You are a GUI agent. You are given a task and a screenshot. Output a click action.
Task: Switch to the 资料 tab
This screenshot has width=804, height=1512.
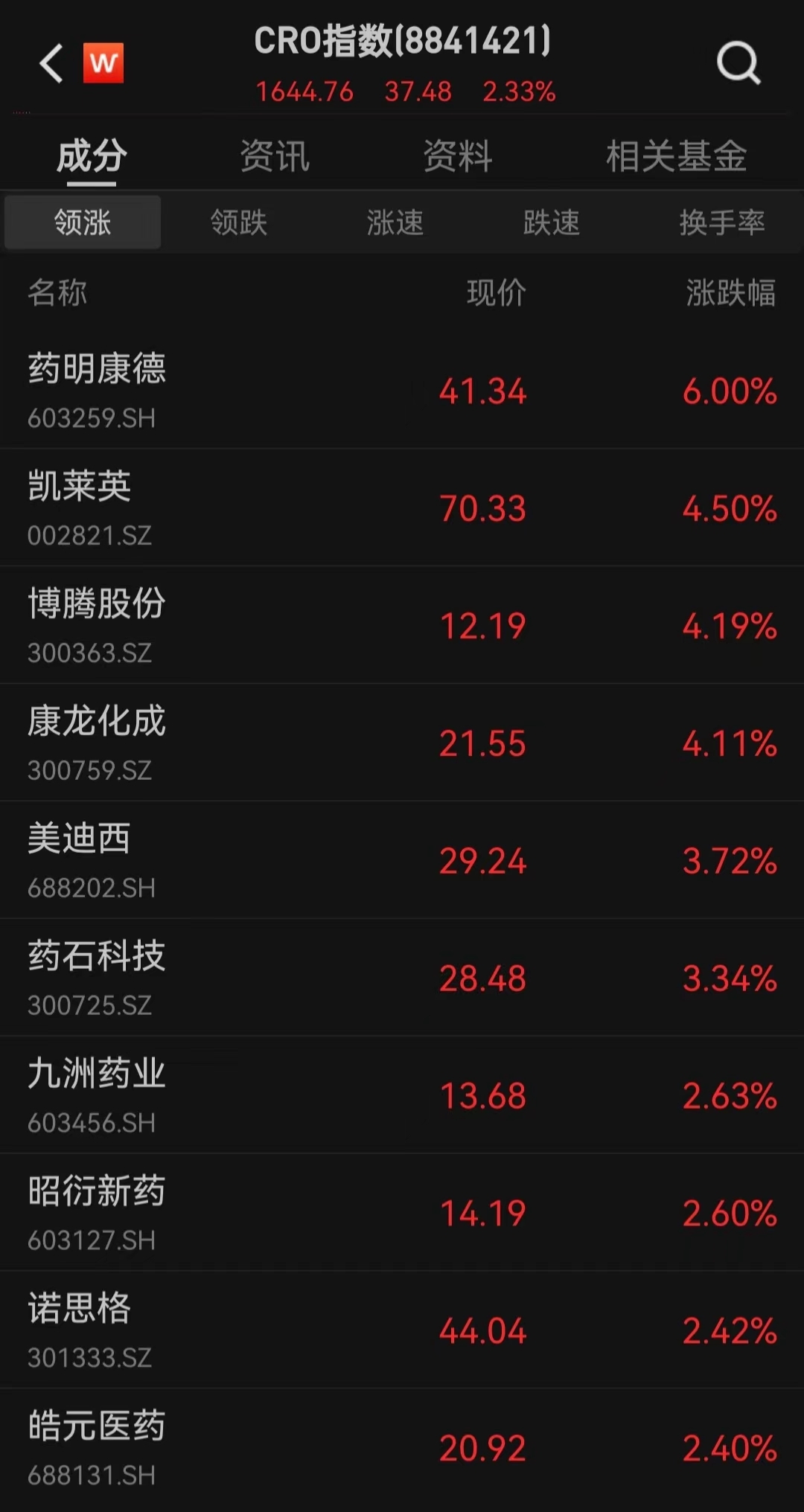coord(457,157)
